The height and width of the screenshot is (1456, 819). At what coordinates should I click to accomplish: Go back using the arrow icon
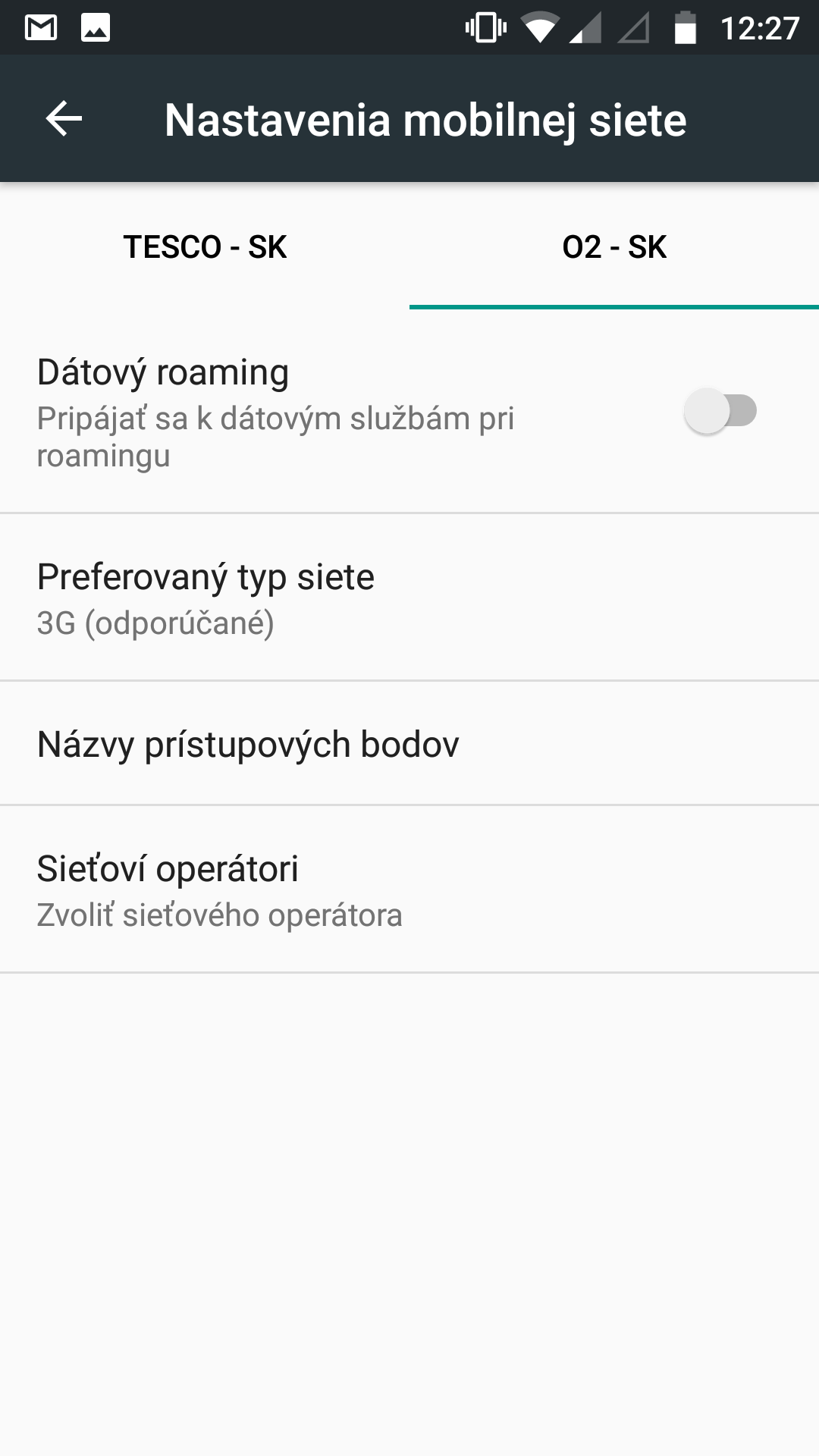point(64,119)
